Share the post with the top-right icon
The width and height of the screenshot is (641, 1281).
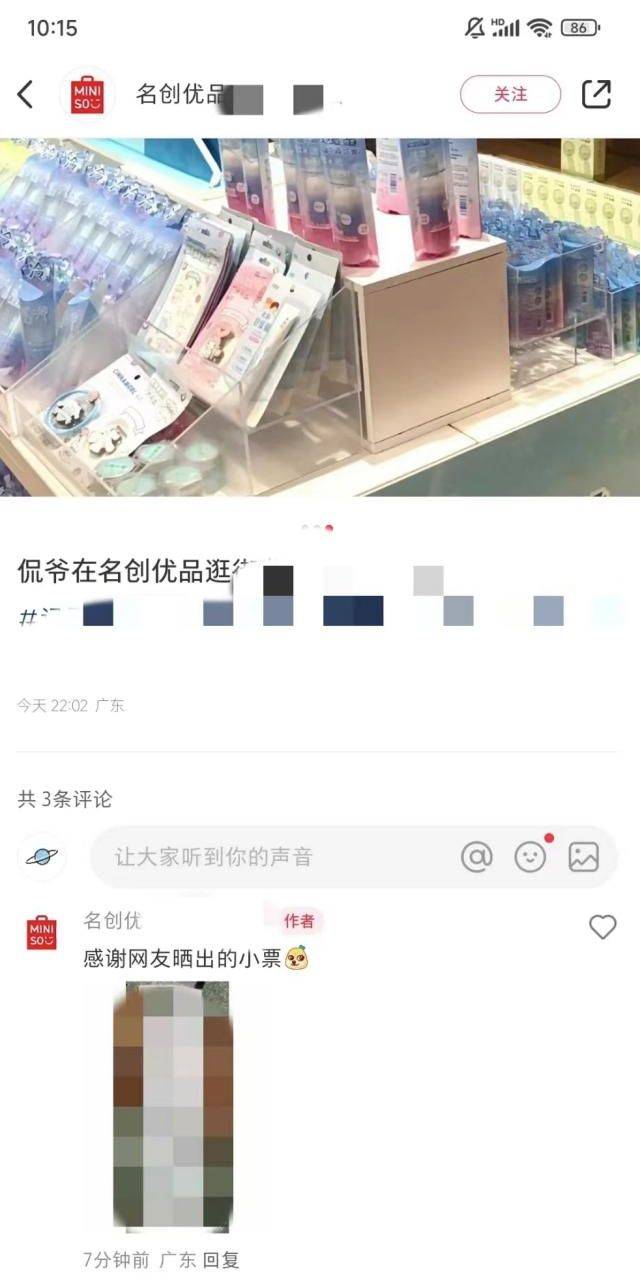596,94
